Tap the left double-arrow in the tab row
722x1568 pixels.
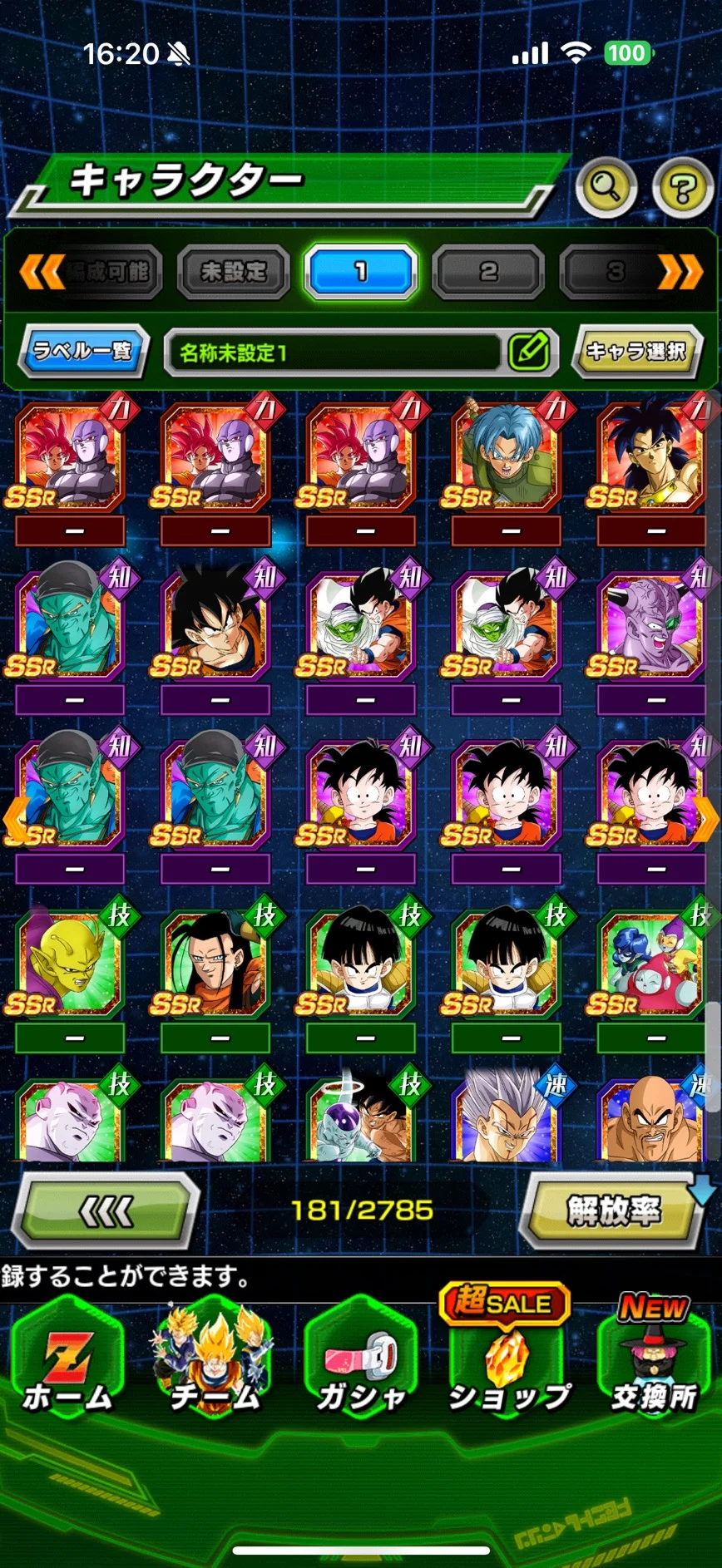tap(41, 272)
